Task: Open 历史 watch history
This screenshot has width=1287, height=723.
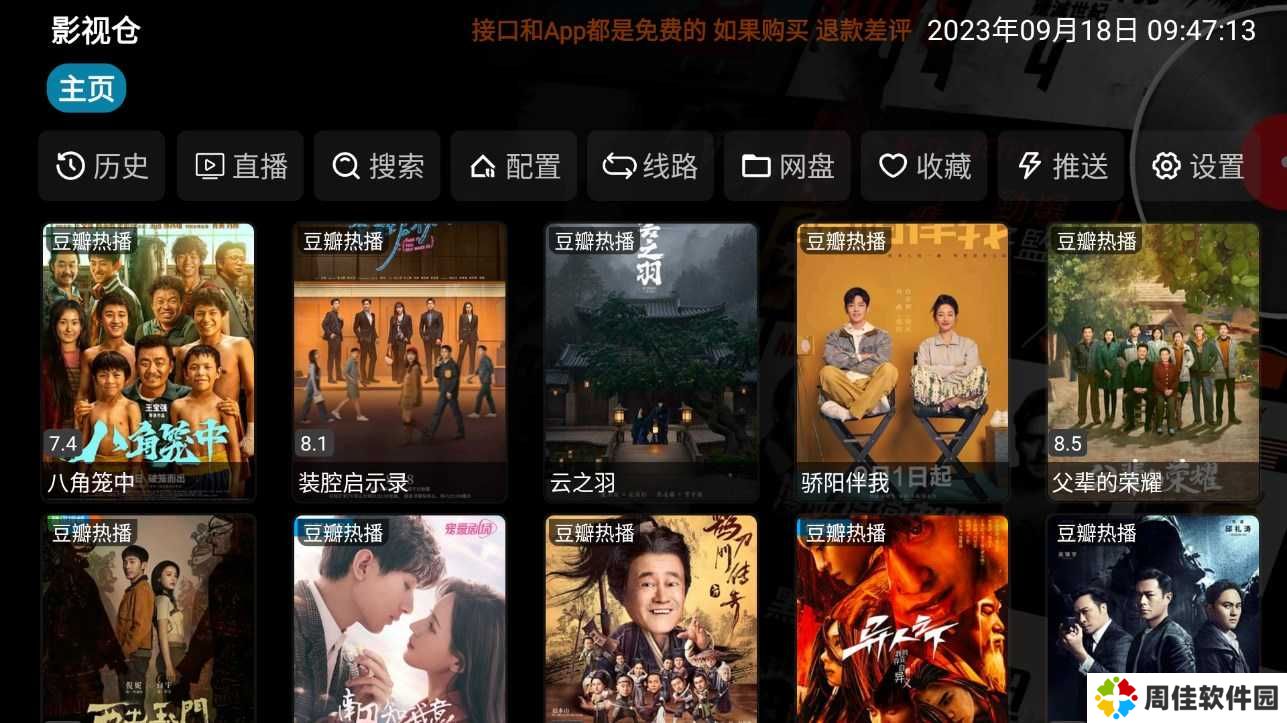Action: (x=102, y=166)
